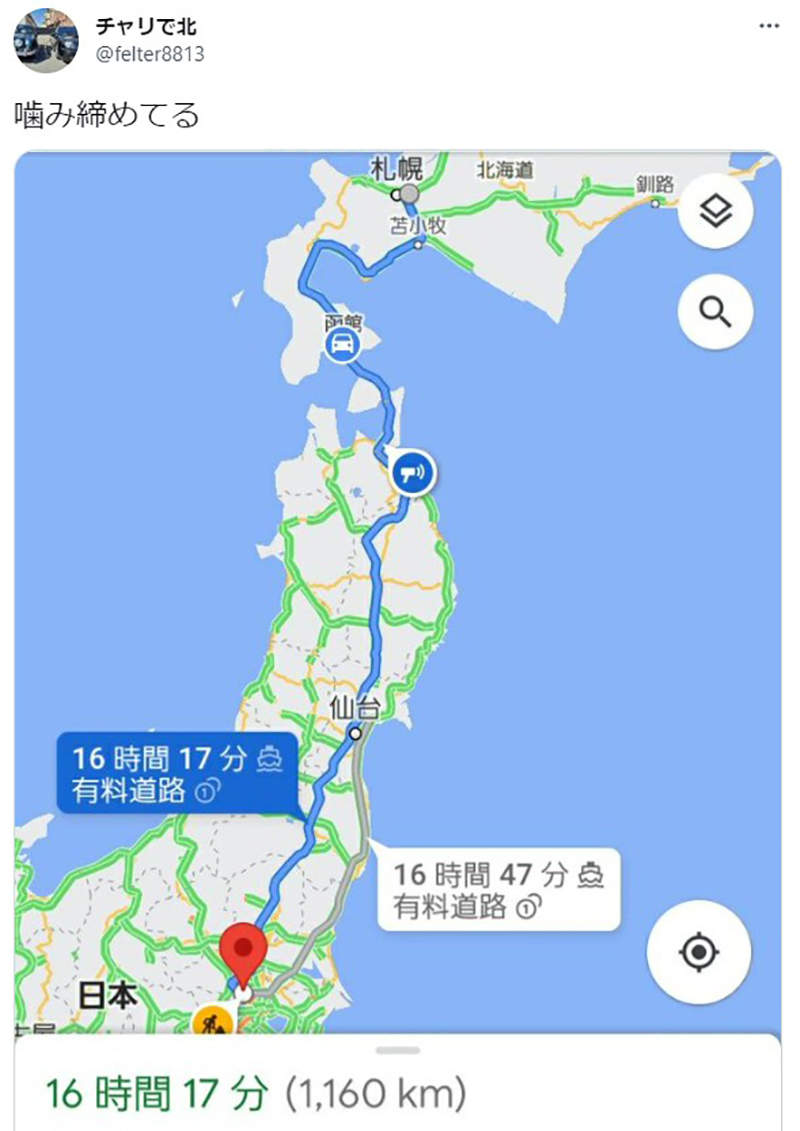Image resolution: width=800 pixels, height=1131 pixels.
Task: Select the red destination pin
Action: pos(242,948)
